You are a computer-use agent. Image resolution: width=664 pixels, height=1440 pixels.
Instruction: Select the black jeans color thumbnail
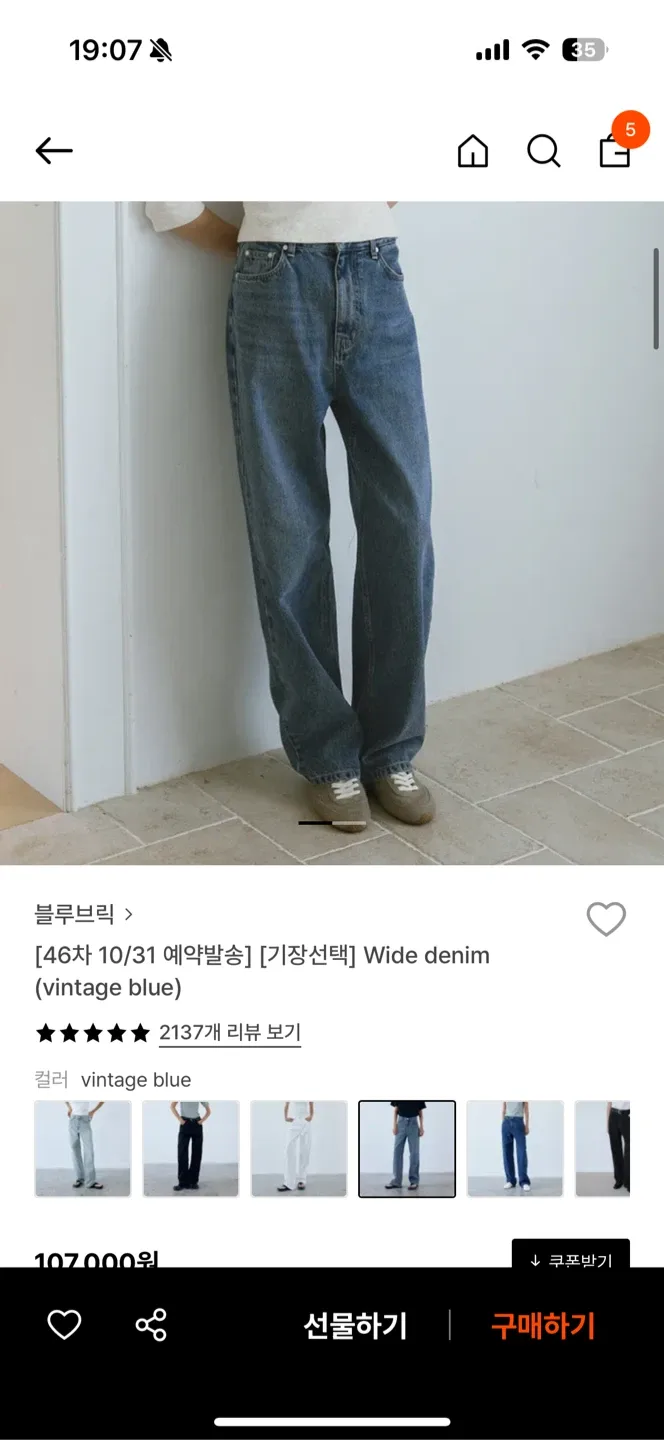(x=191, y=1148)
